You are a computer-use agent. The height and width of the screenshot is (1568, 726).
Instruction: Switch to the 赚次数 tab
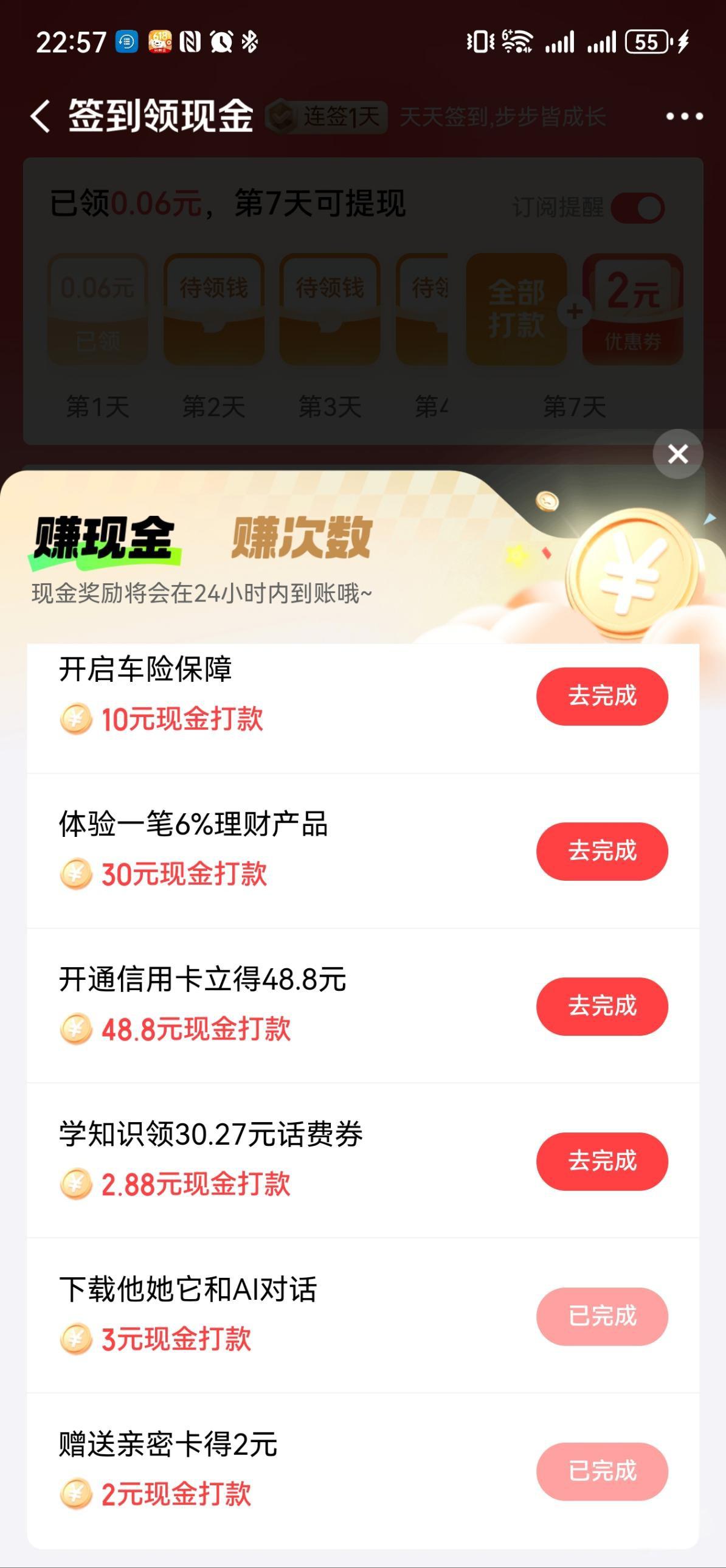point(301,538)
